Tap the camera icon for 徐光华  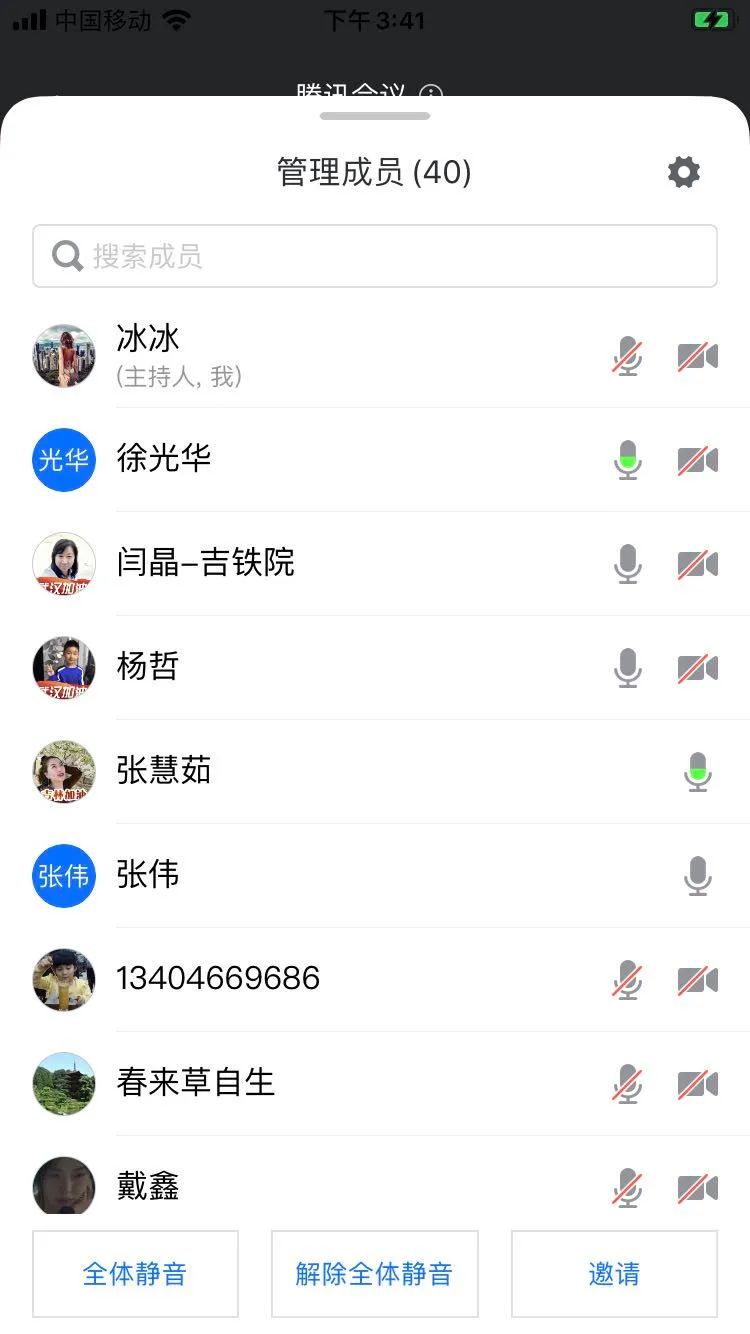click(698, 460)
